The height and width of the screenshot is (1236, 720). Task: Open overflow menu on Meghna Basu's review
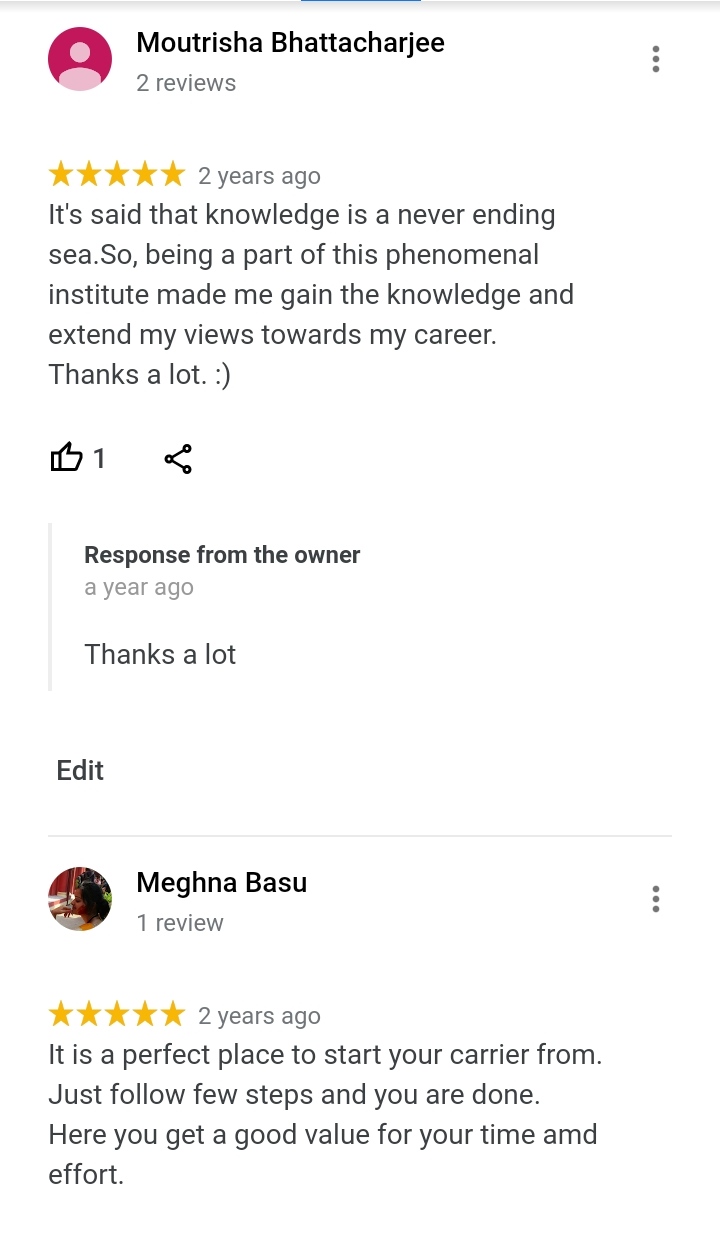pyautogui.click(x=655, y=899)
